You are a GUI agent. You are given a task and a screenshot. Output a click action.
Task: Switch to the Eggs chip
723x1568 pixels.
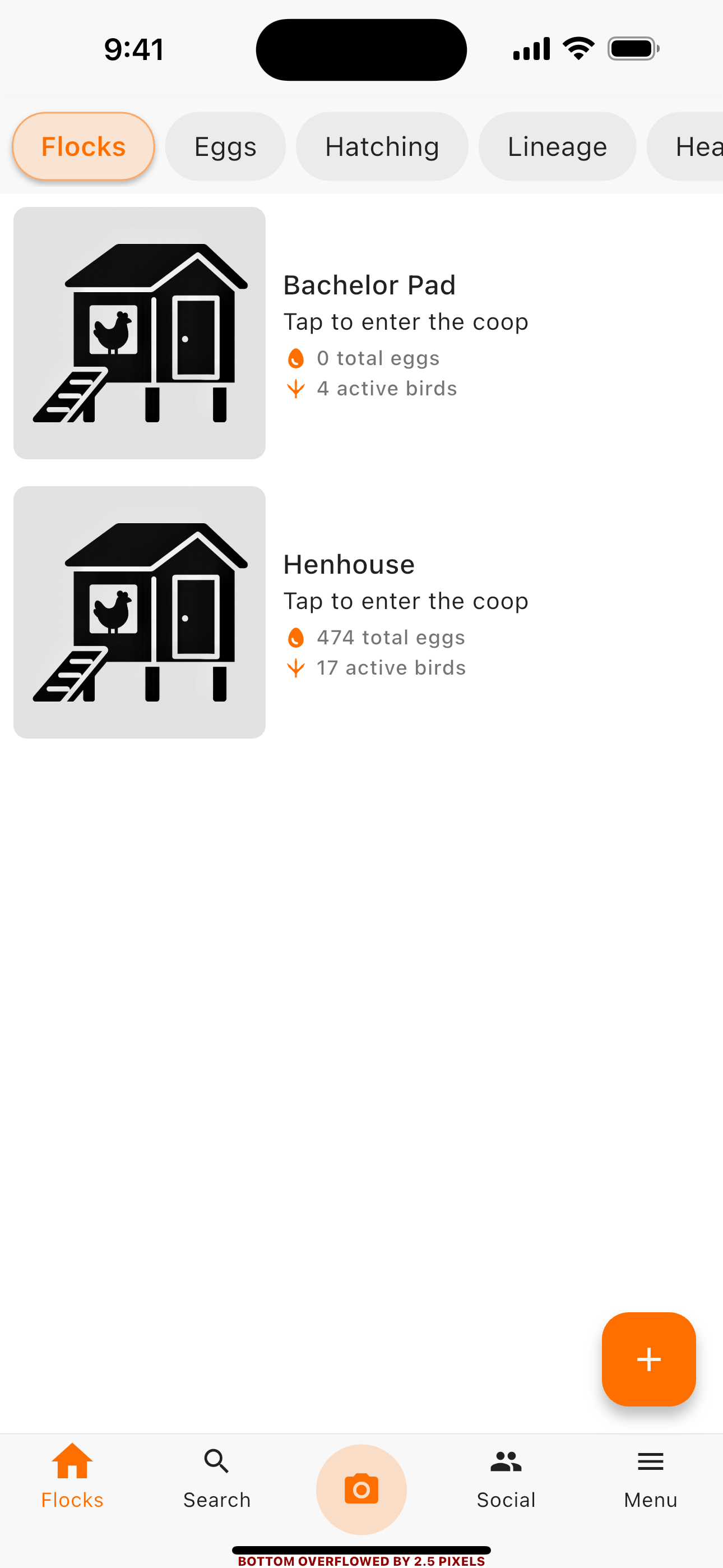click(225, 147)
